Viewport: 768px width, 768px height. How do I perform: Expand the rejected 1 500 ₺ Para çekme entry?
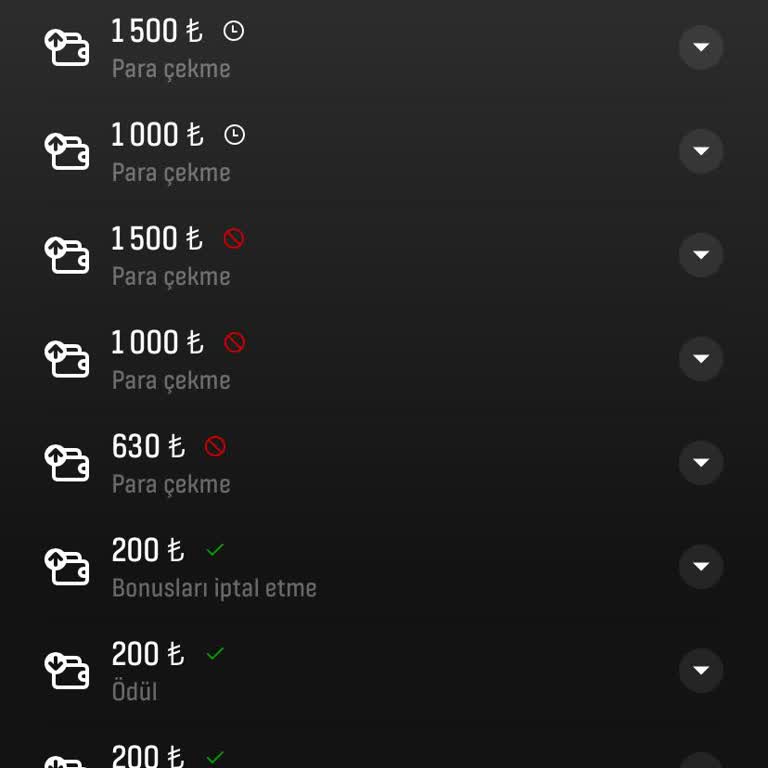click(701, 255)
